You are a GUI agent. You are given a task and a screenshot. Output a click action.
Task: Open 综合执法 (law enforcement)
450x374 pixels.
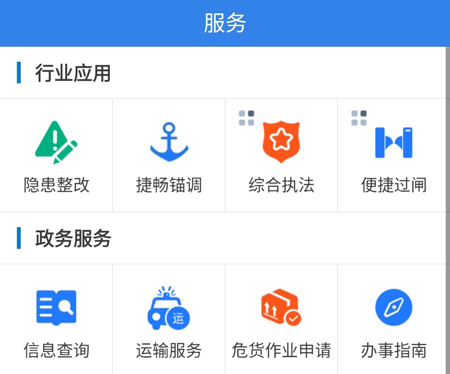tap(281, 155)
